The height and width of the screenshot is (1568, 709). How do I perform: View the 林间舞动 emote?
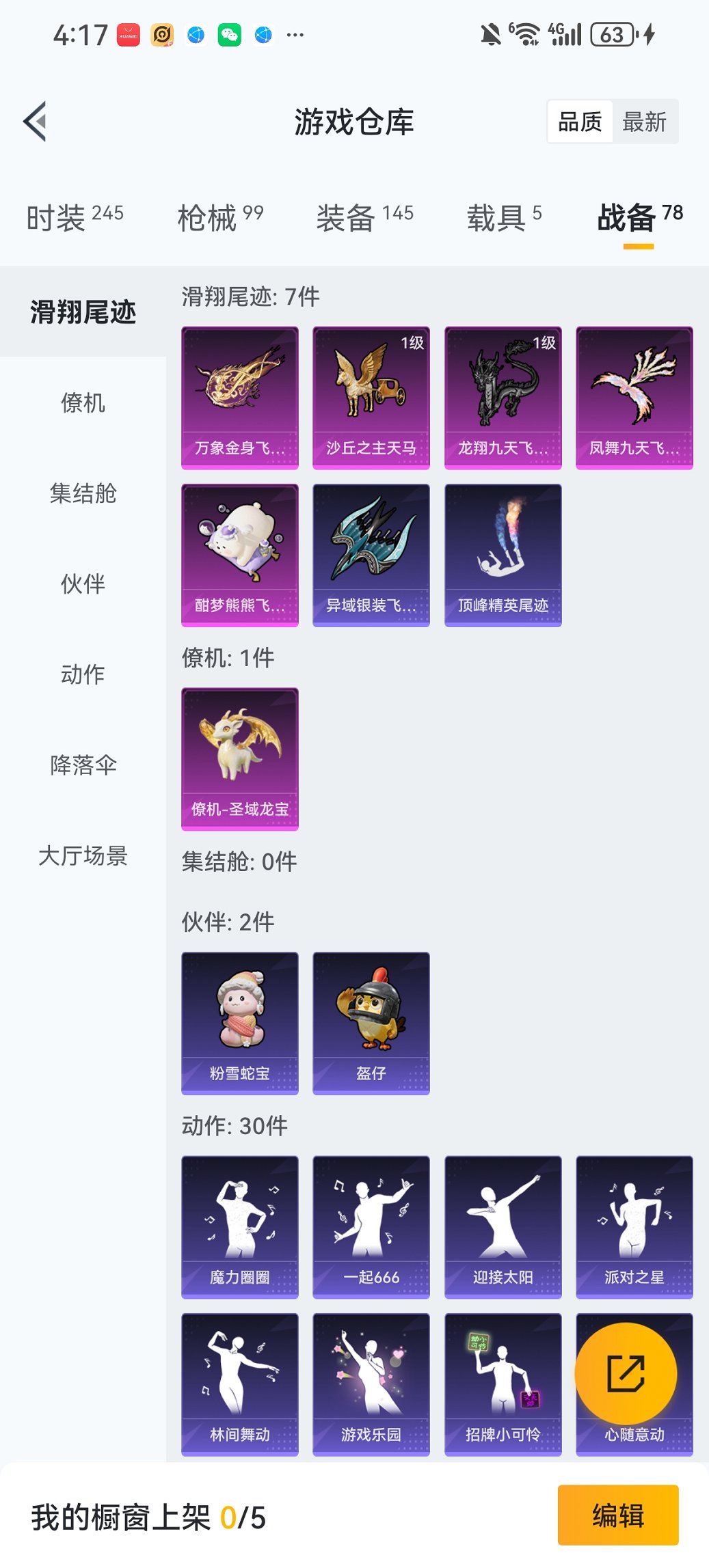[x=240, y=1384]
